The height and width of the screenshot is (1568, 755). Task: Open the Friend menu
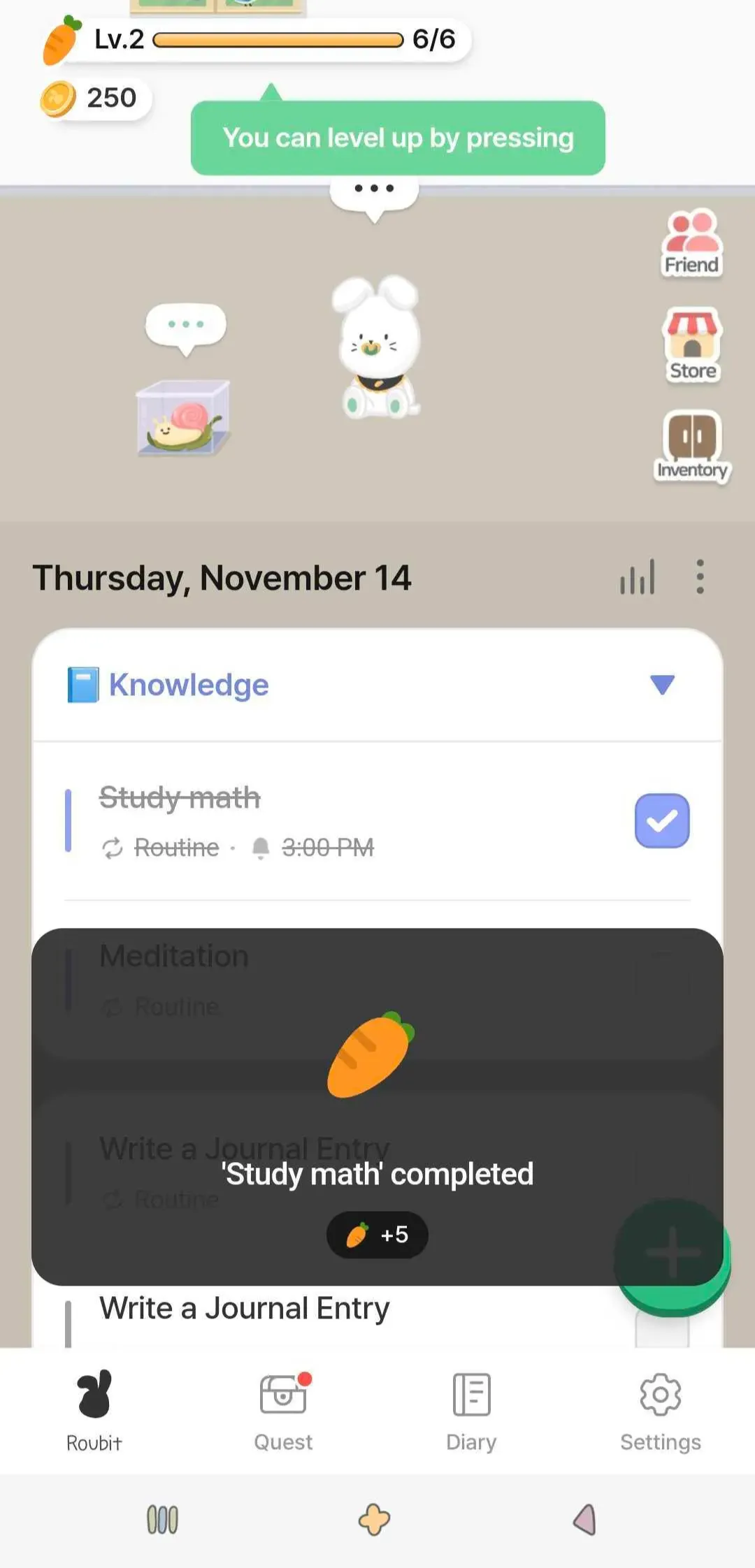(691, 242)
